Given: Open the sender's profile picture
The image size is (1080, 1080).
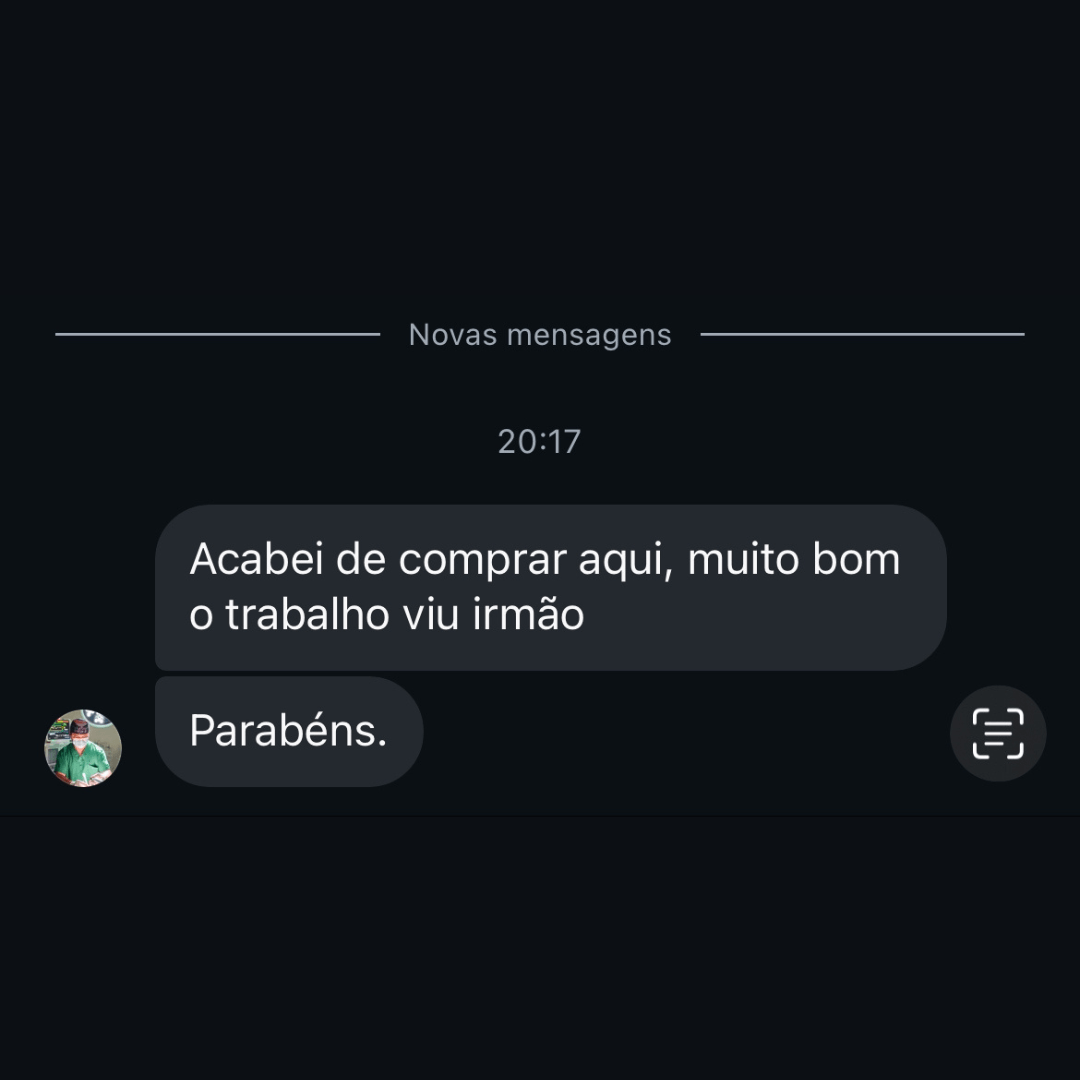Looking at the screenshot, I should point(83,748).
